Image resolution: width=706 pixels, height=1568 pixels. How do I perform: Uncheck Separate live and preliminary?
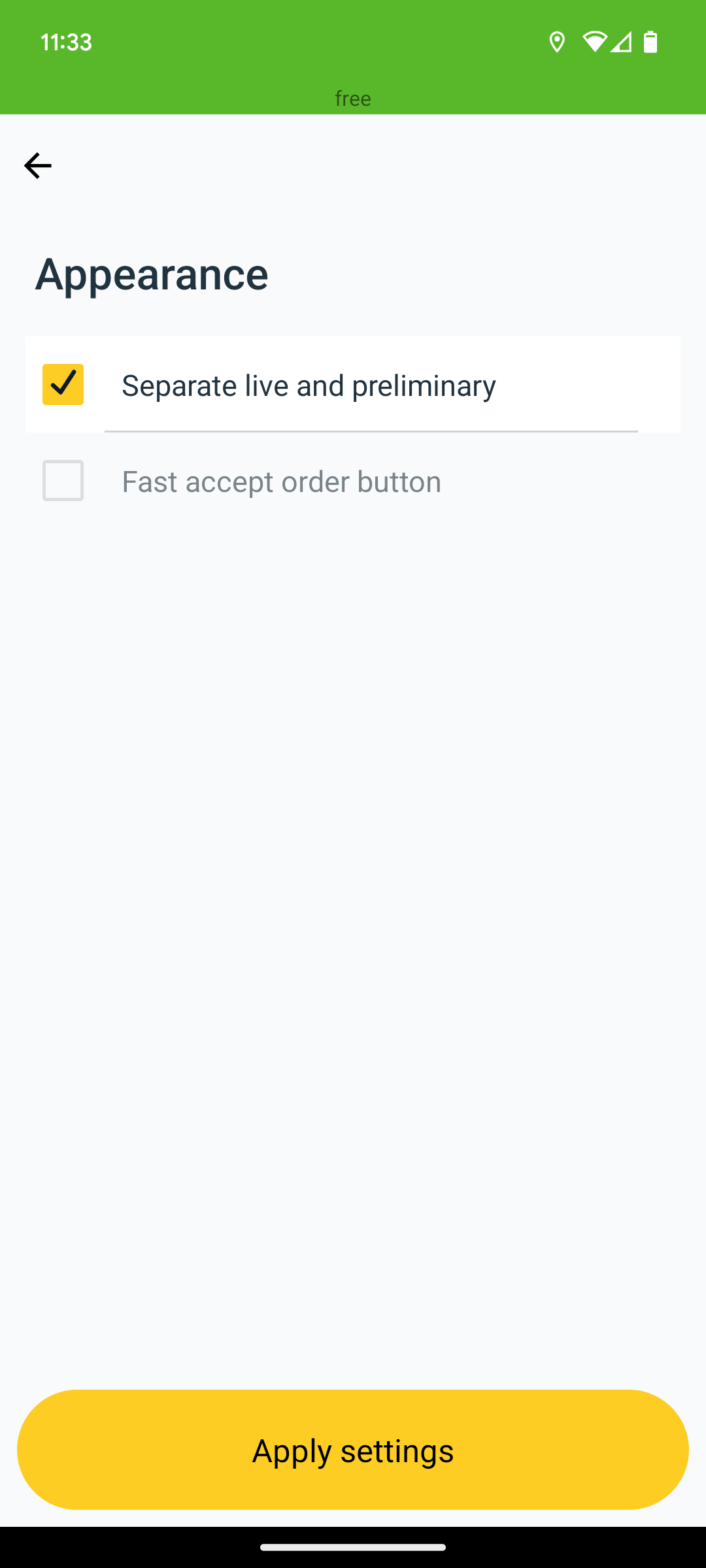pos(63,384)
